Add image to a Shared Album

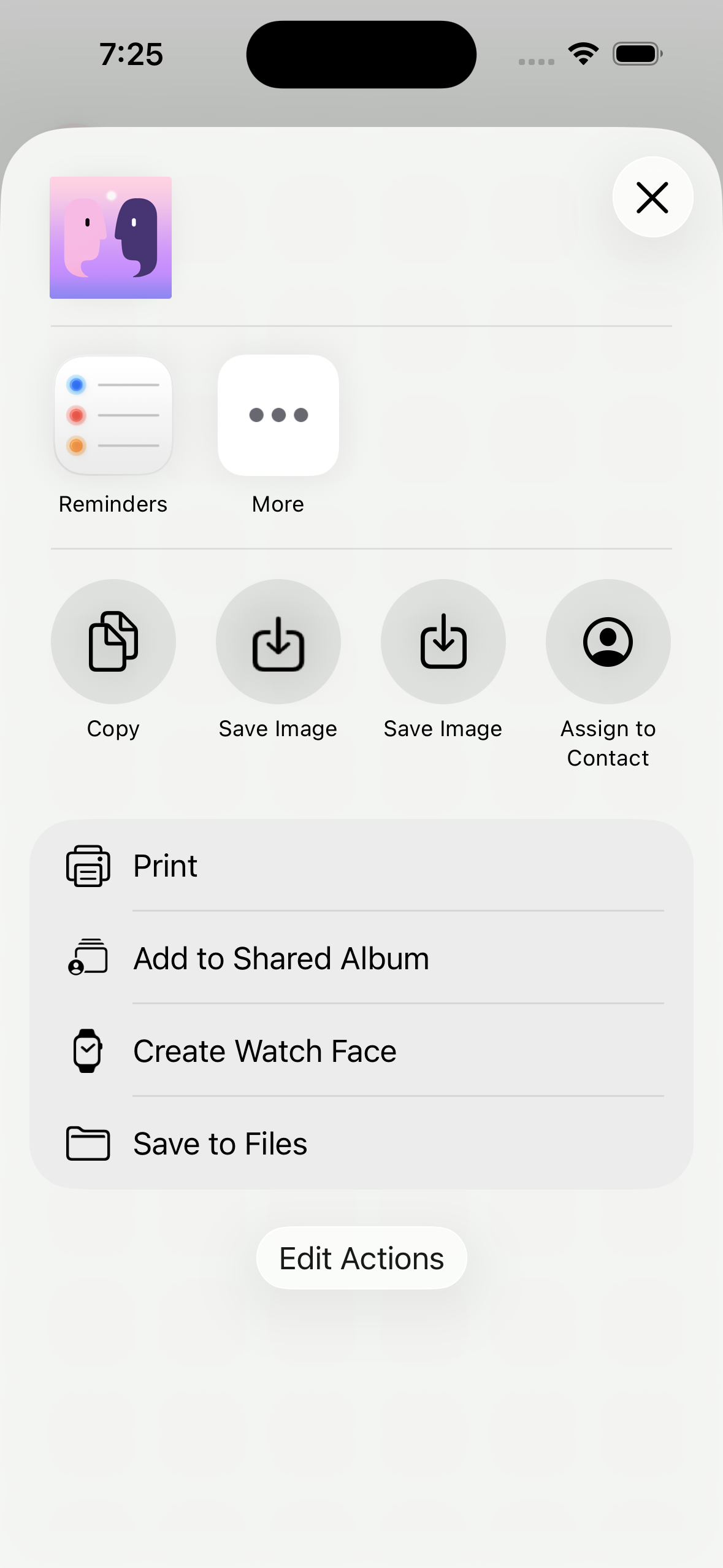click(362, 958)
